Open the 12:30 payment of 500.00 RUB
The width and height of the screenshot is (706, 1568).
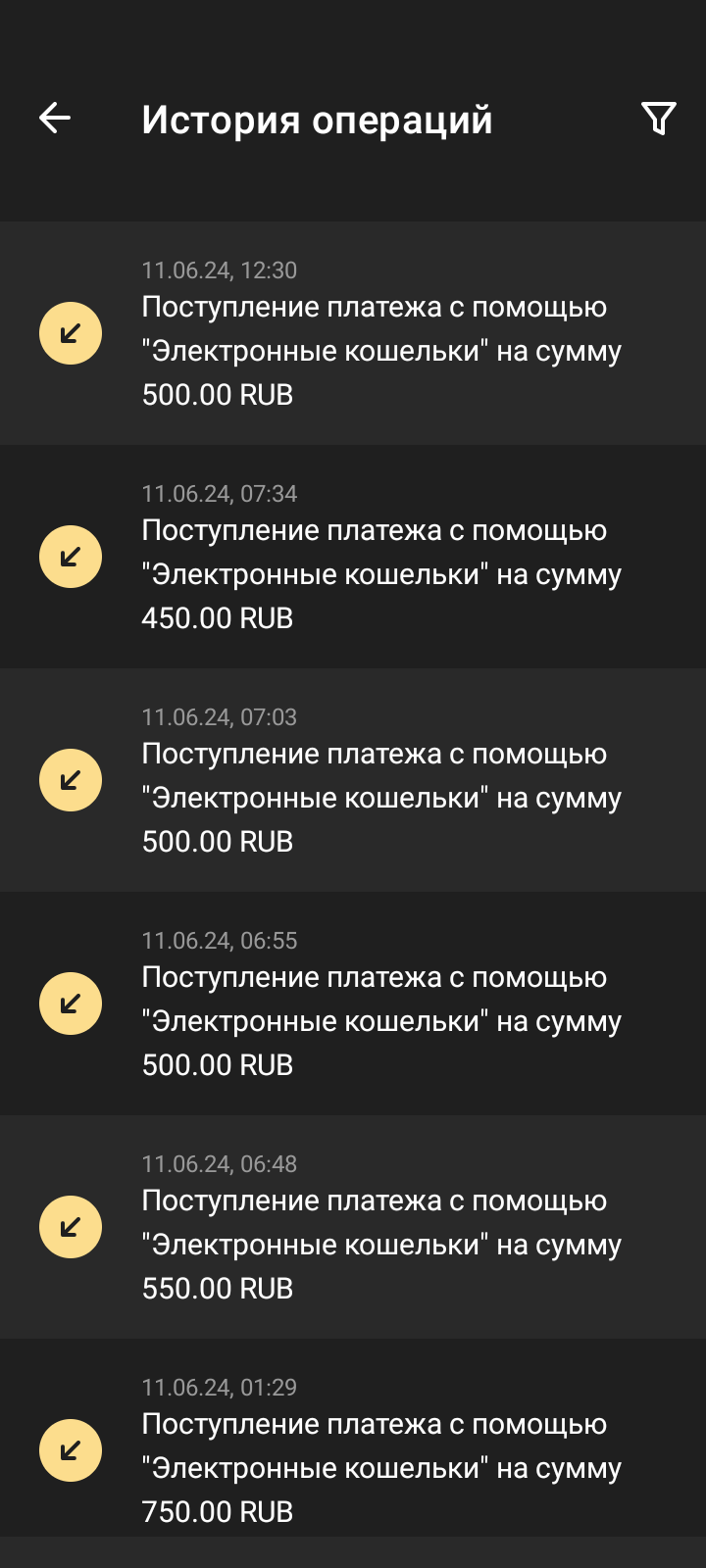point(353,333)
